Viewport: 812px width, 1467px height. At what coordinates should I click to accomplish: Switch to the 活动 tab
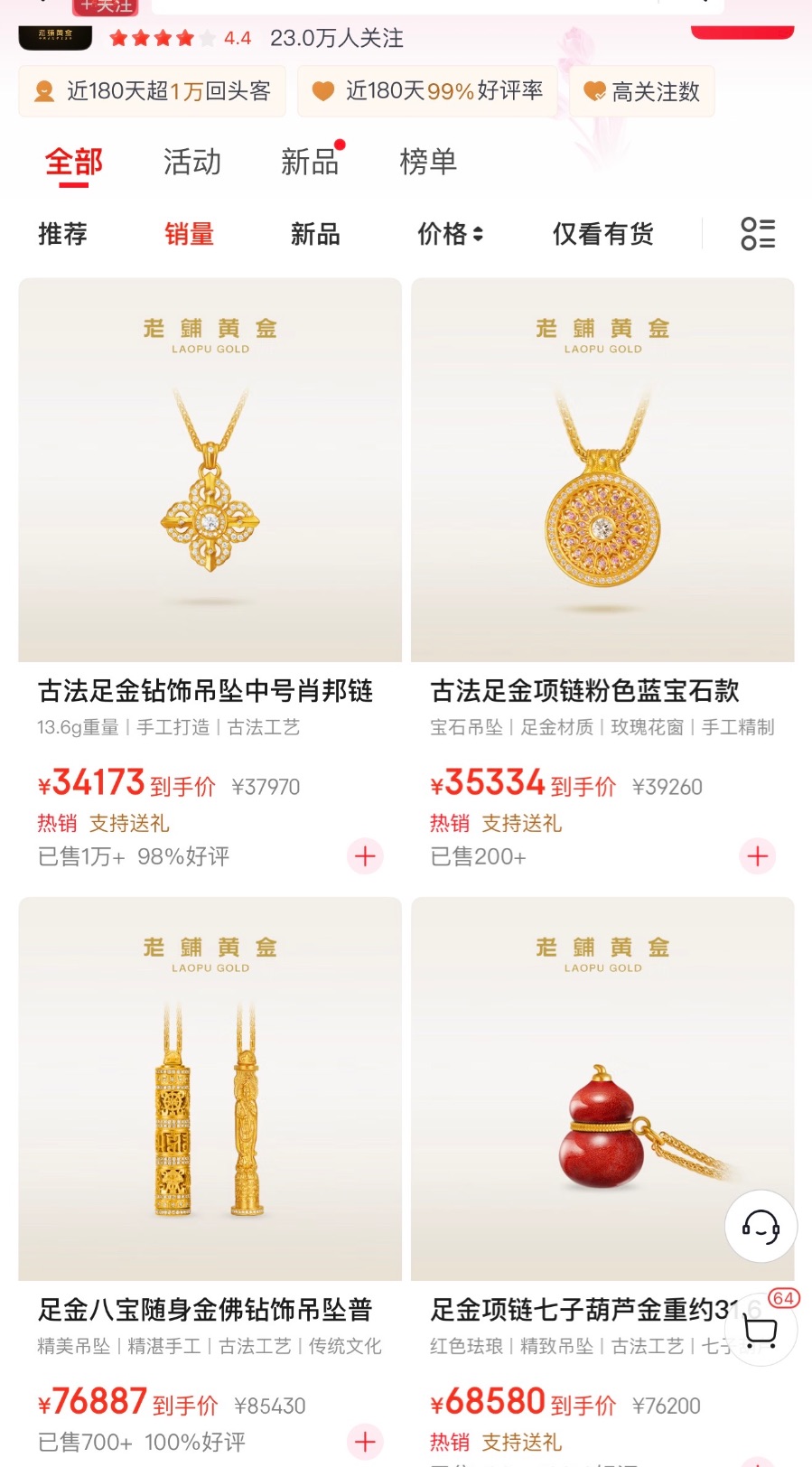pyautogui.click(x=191, y=163)
